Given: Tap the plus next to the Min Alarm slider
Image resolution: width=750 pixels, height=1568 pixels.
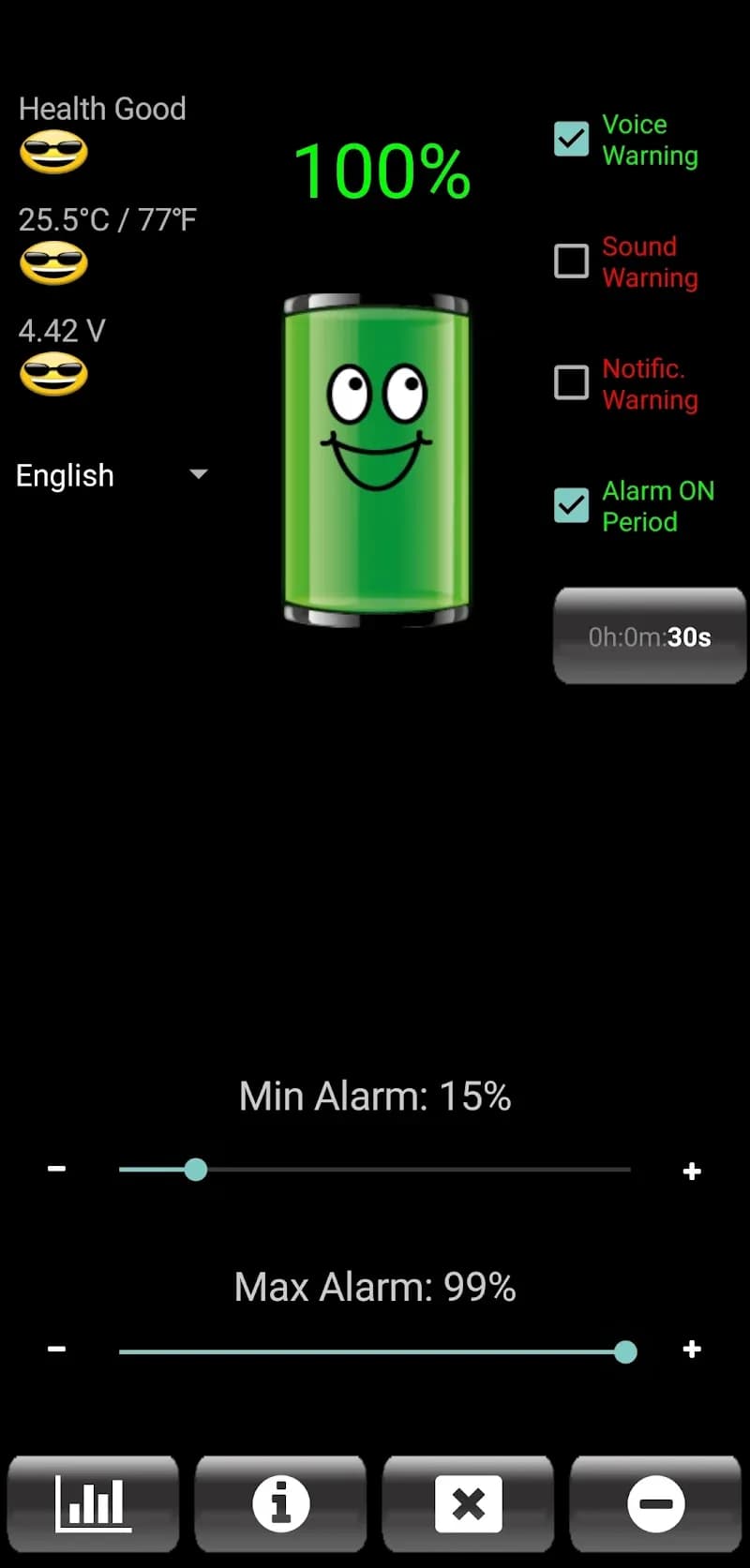Looking at the screenshot, I should (x=691, y=1170).
